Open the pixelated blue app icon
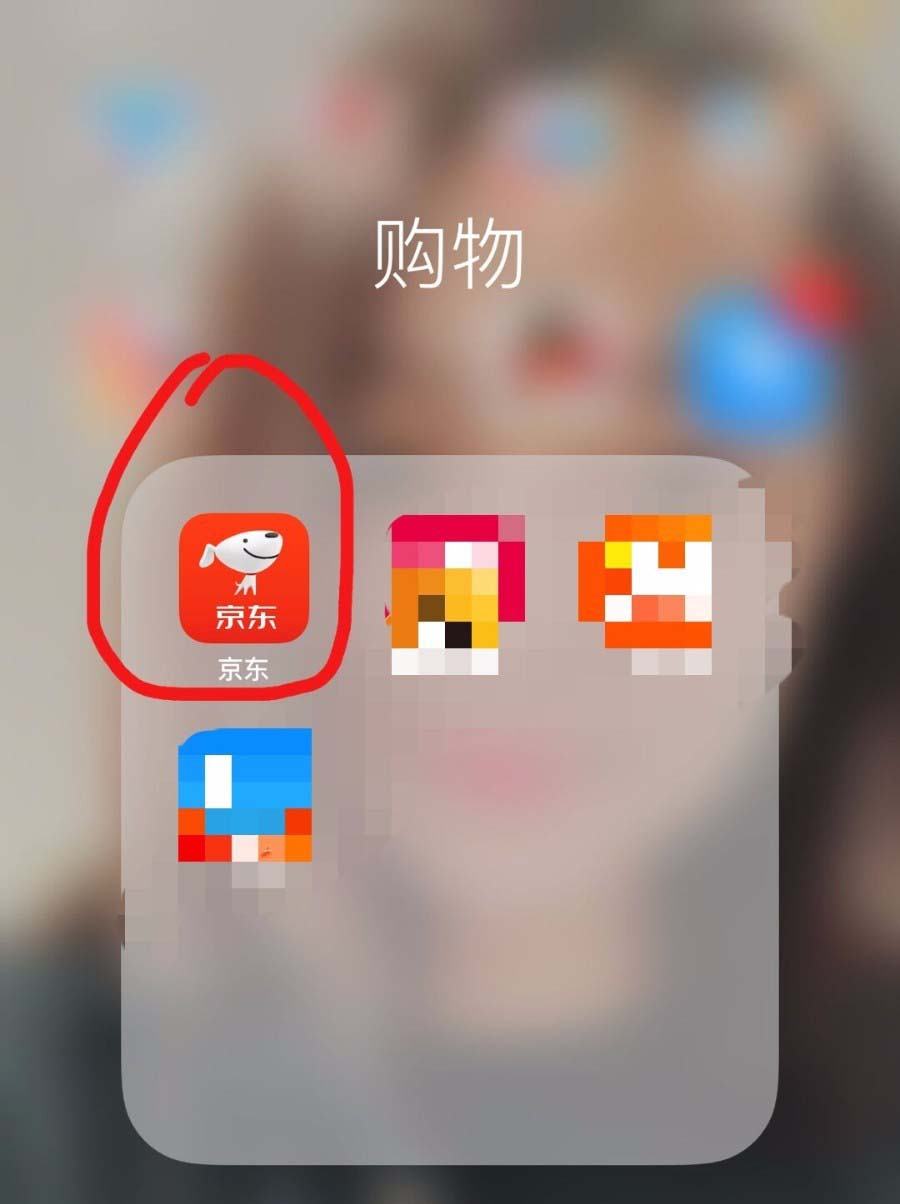 [x=245, y=795]
